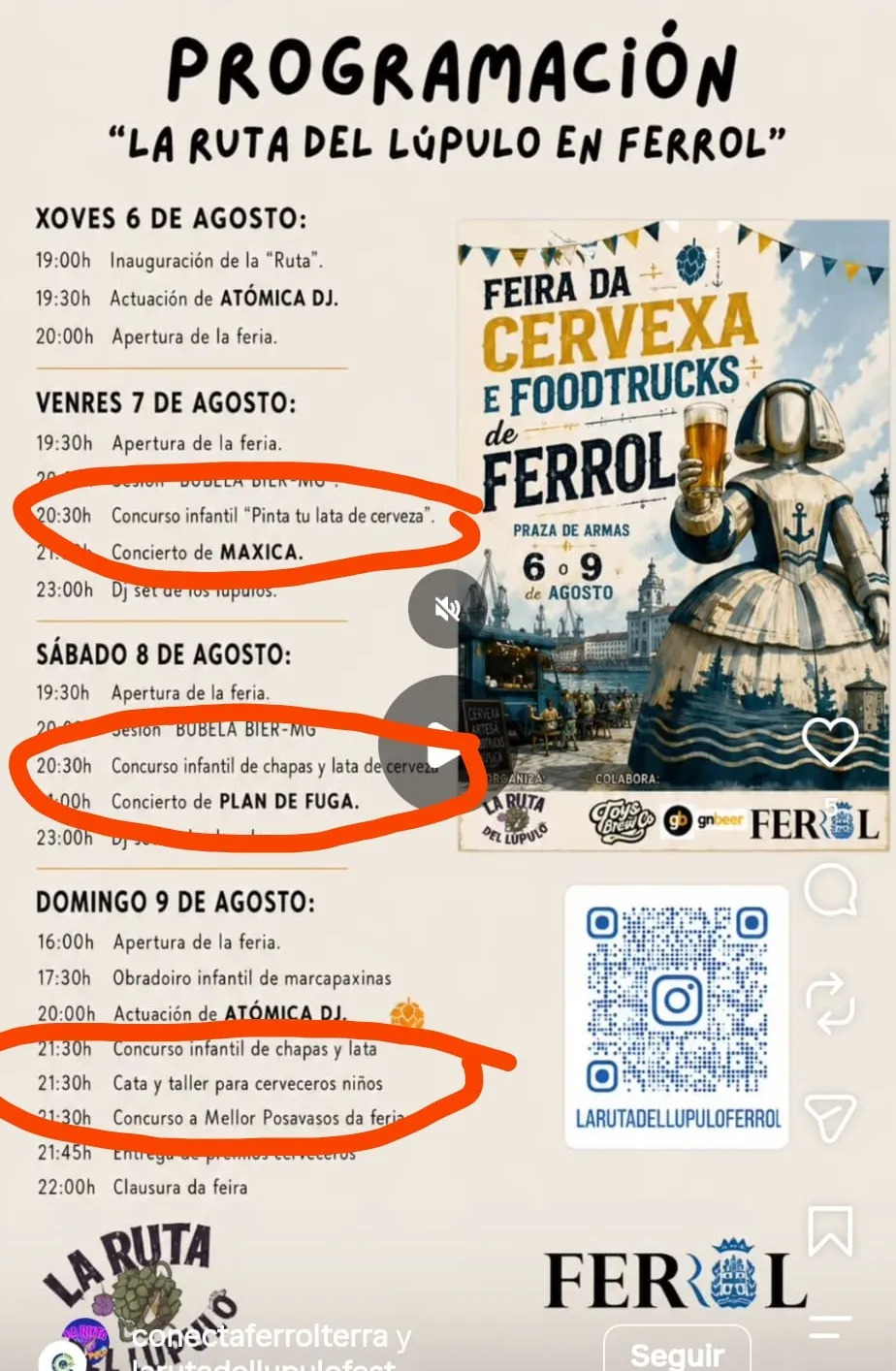The image size is (896, 1371).
Task: Tap the Seguir button to follow
Action: click(677, 1352)
